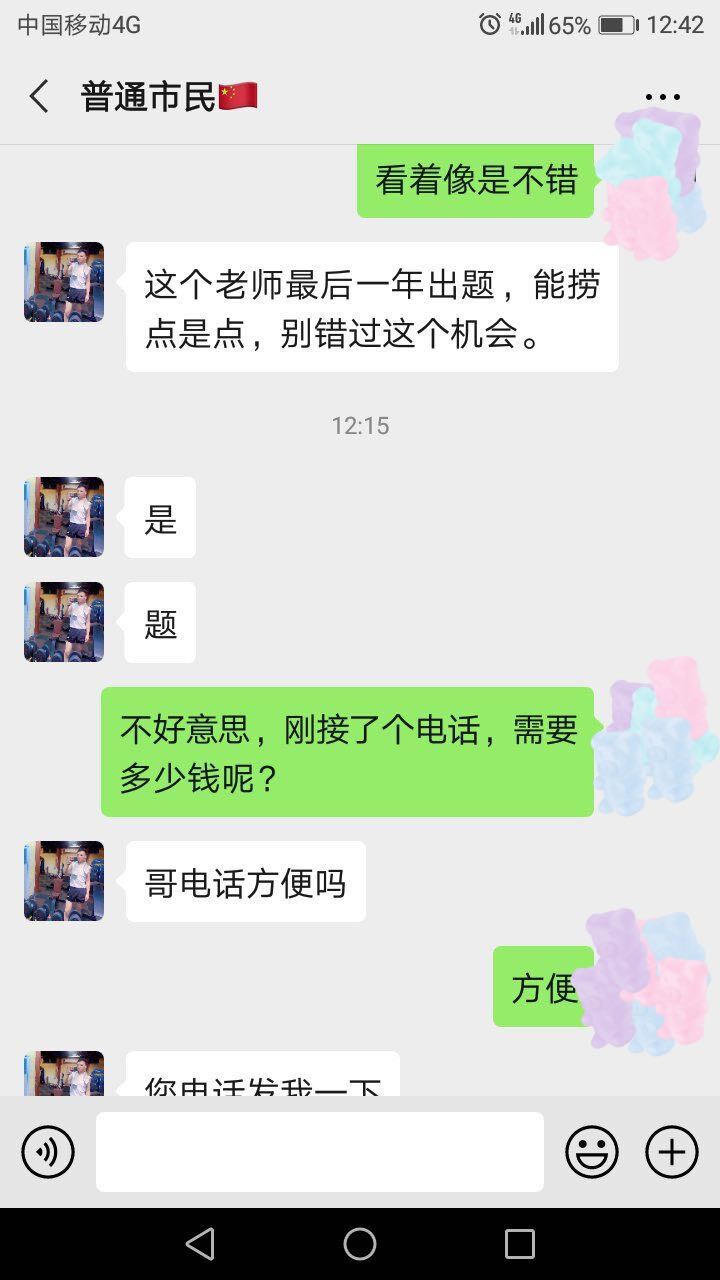The height and width of the screenshot is (1280, 720).
Task: Open the chat info overflow menu
Action: tap(662, 97)
